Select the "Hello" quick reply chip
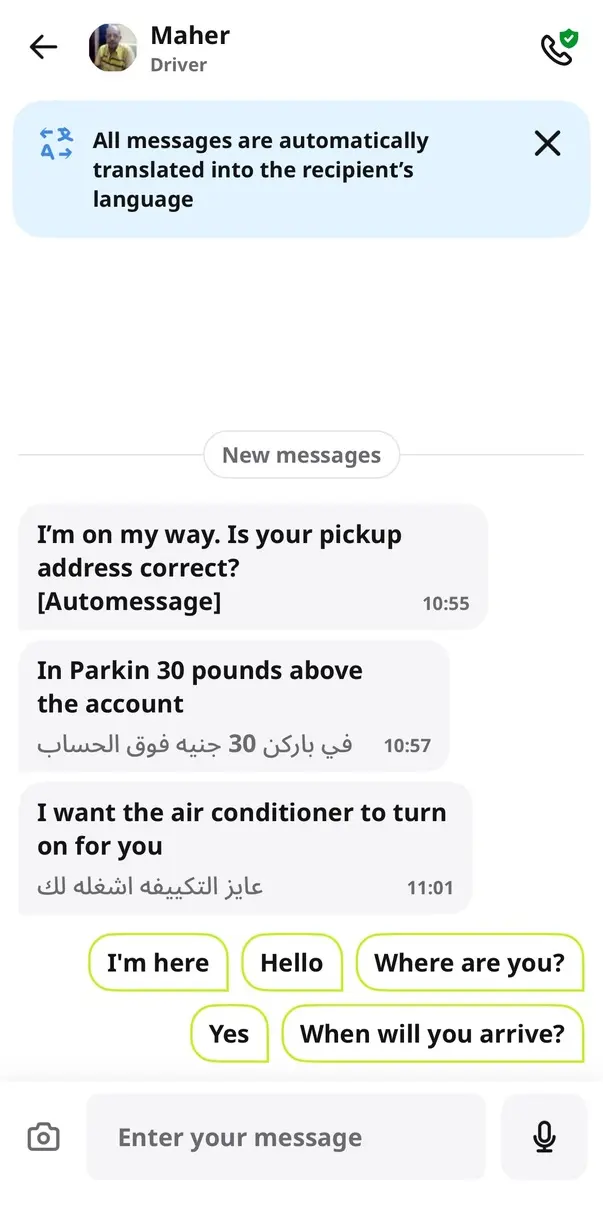Viewport: 603px width, 1208px height. [x=292, y=963]
